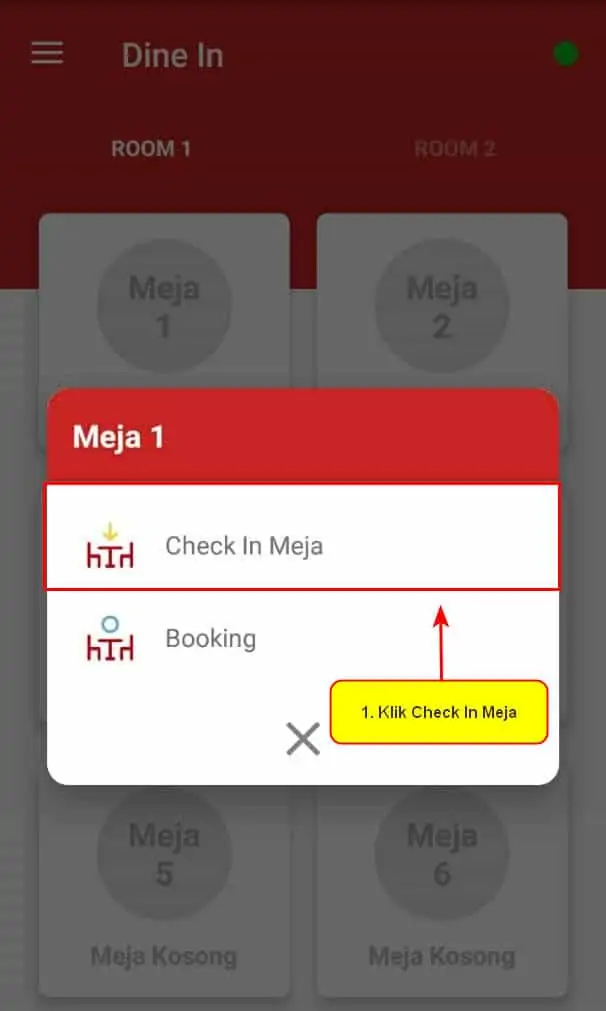Close the Meja 1 dialog
The height and width of the screenshot is (1011, 606).
303,739
